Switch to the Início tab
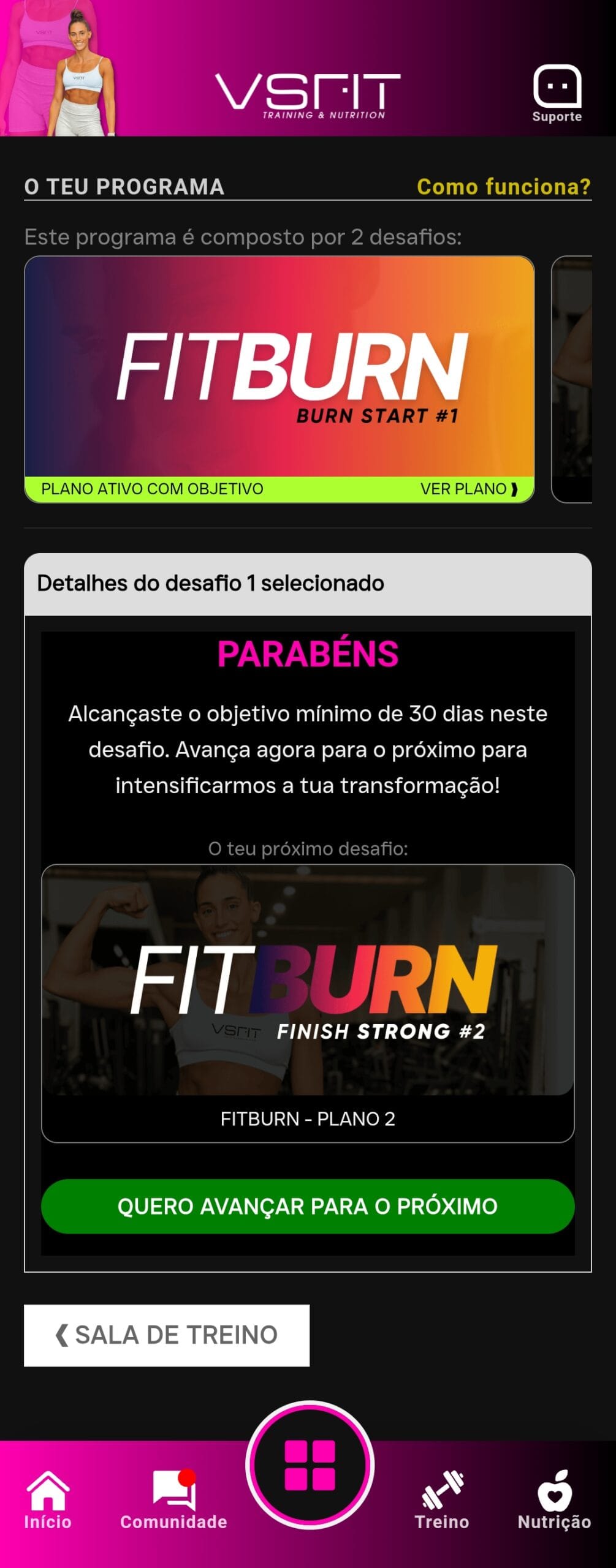 click(48, 1501)
